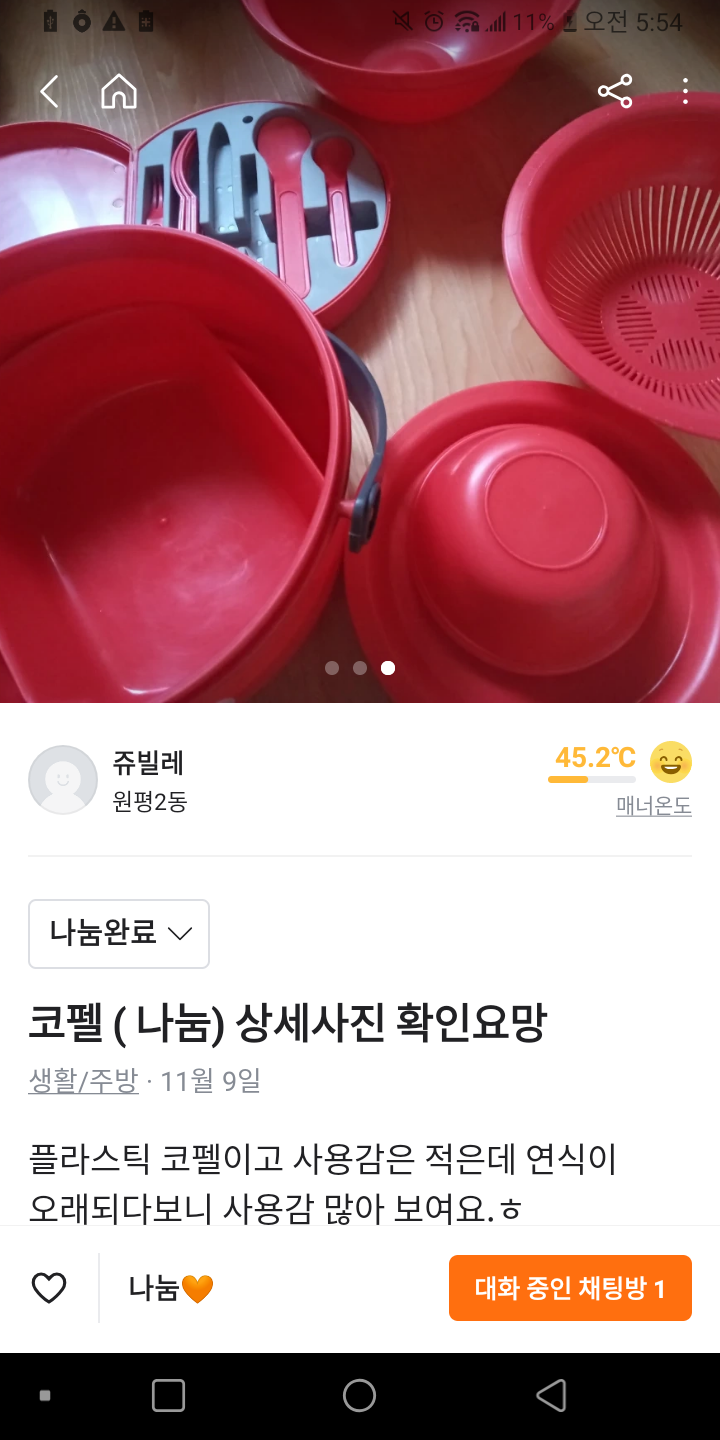
Task: View the product photo full screen
Action: pos(360,400)
